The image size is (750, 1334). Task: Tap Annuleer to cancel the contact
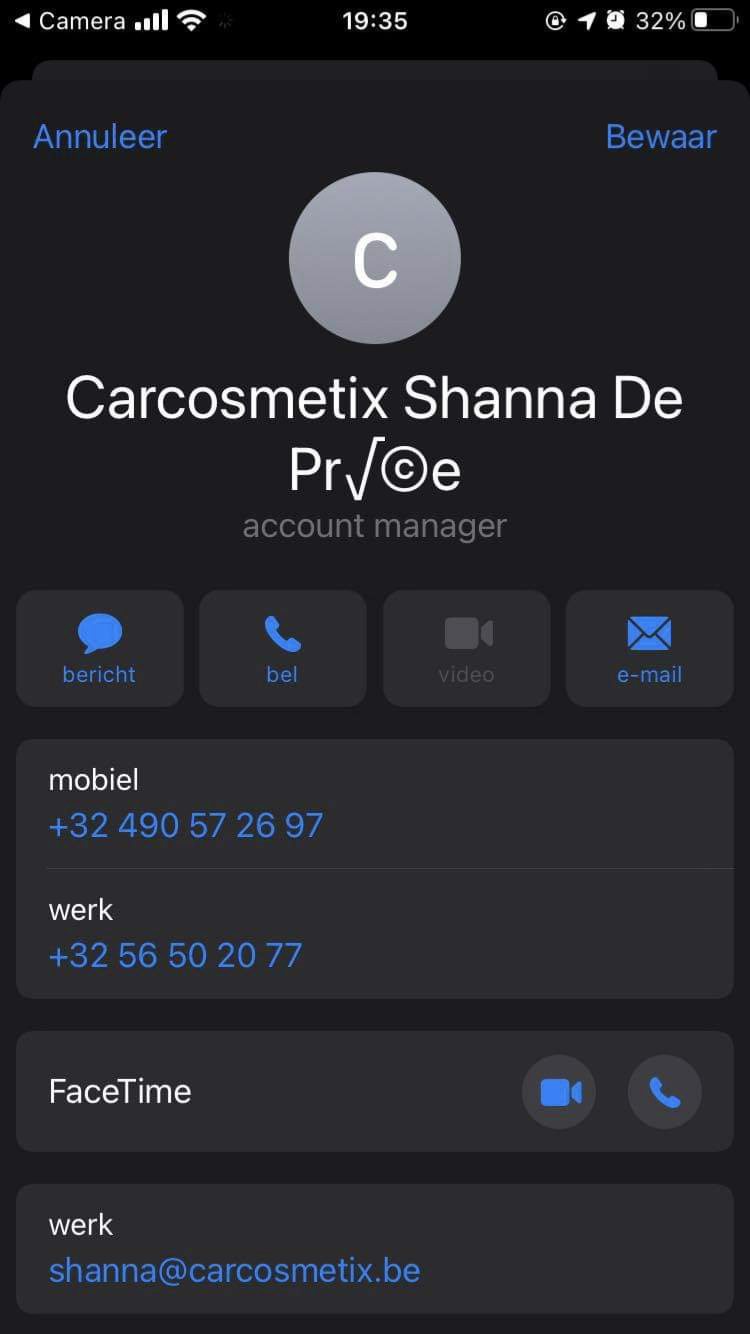[100, 137]
